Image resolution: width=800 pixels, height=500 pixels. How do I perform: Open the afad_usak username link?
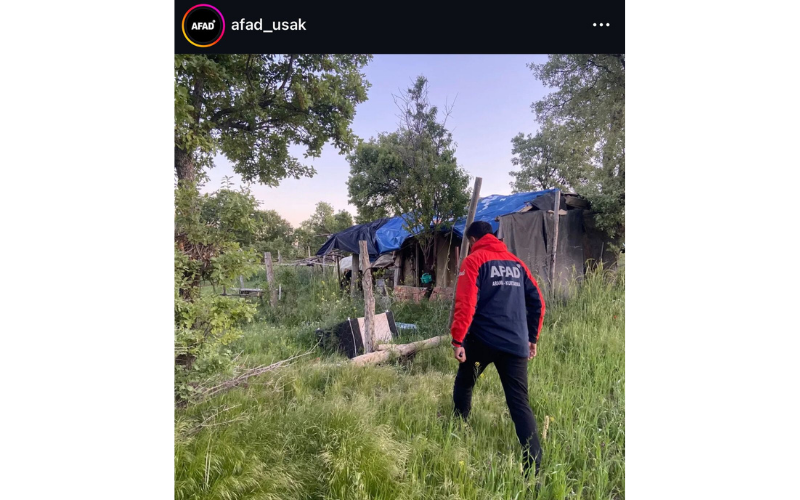268,25
